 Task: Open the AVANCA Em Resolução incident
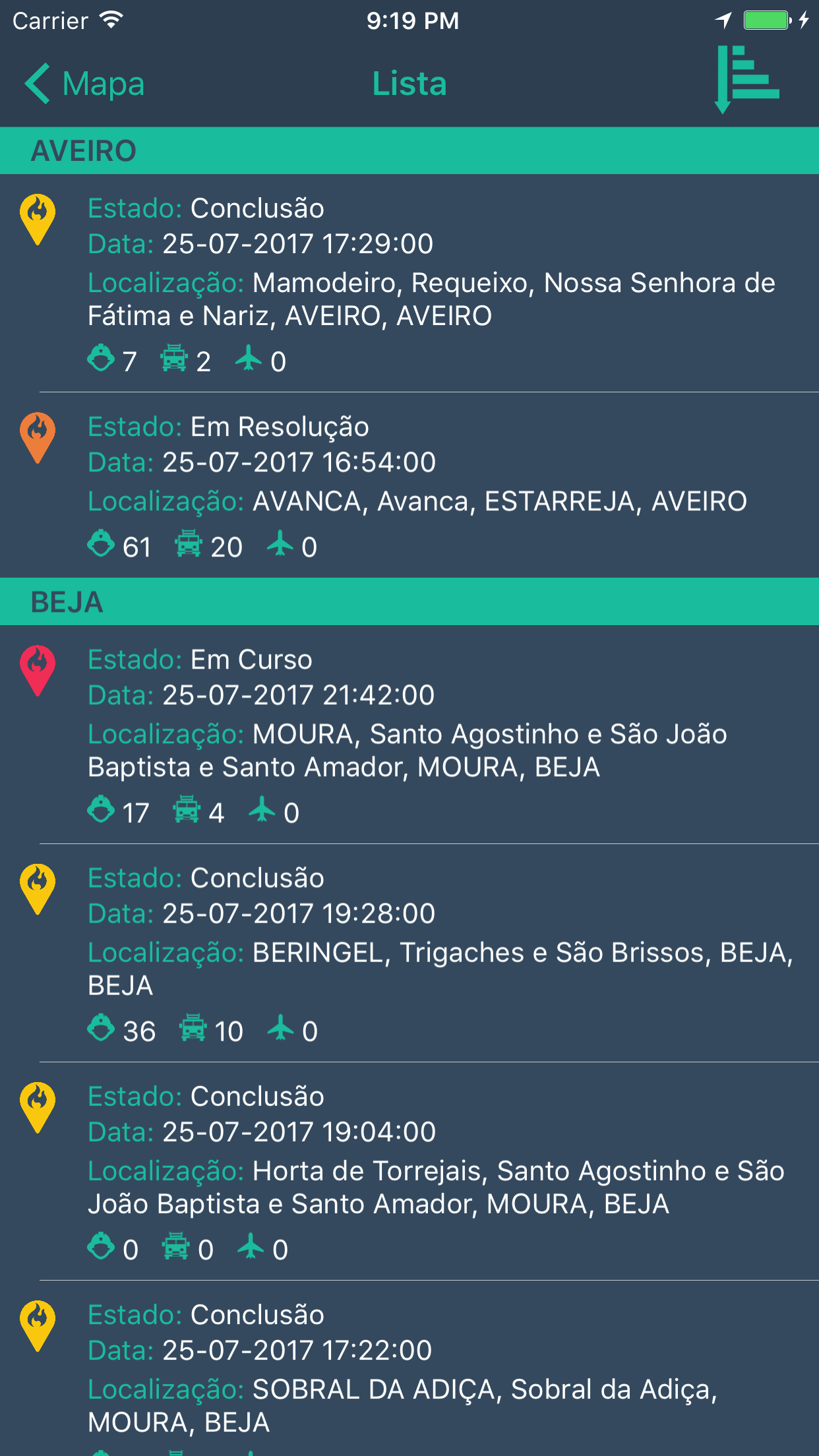pyautogui.click(x=409, y=485)
